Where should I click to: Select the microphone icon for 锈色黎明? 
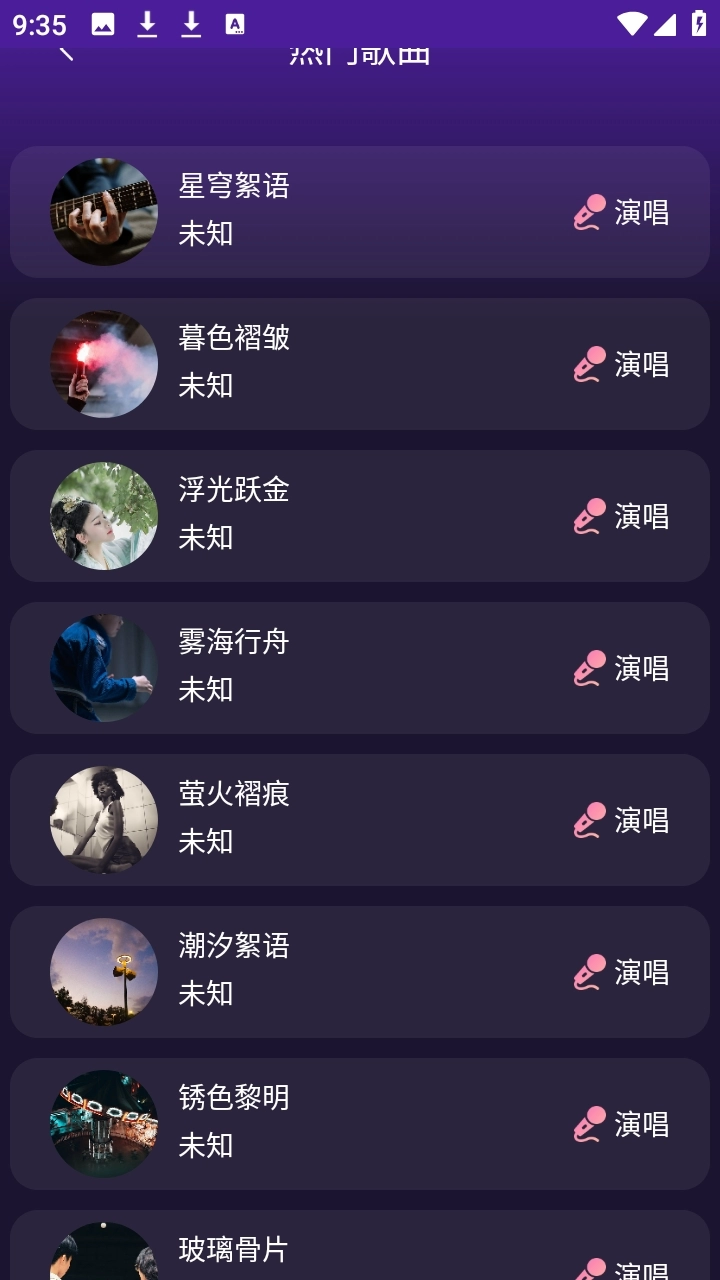[x=590, y=1124]
